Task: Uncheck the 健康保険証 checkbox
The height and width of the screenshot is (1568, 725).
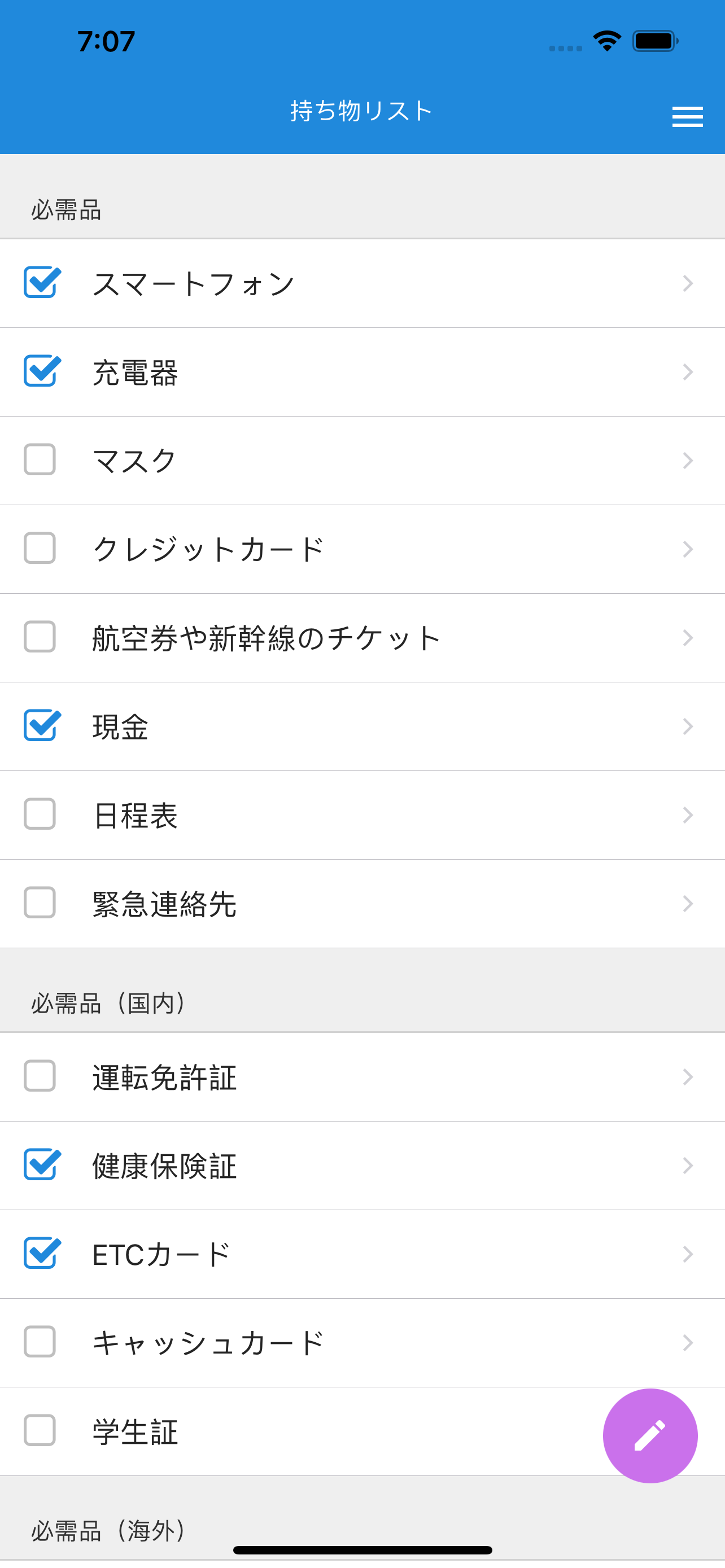Action: click(x=41, y=1164)
